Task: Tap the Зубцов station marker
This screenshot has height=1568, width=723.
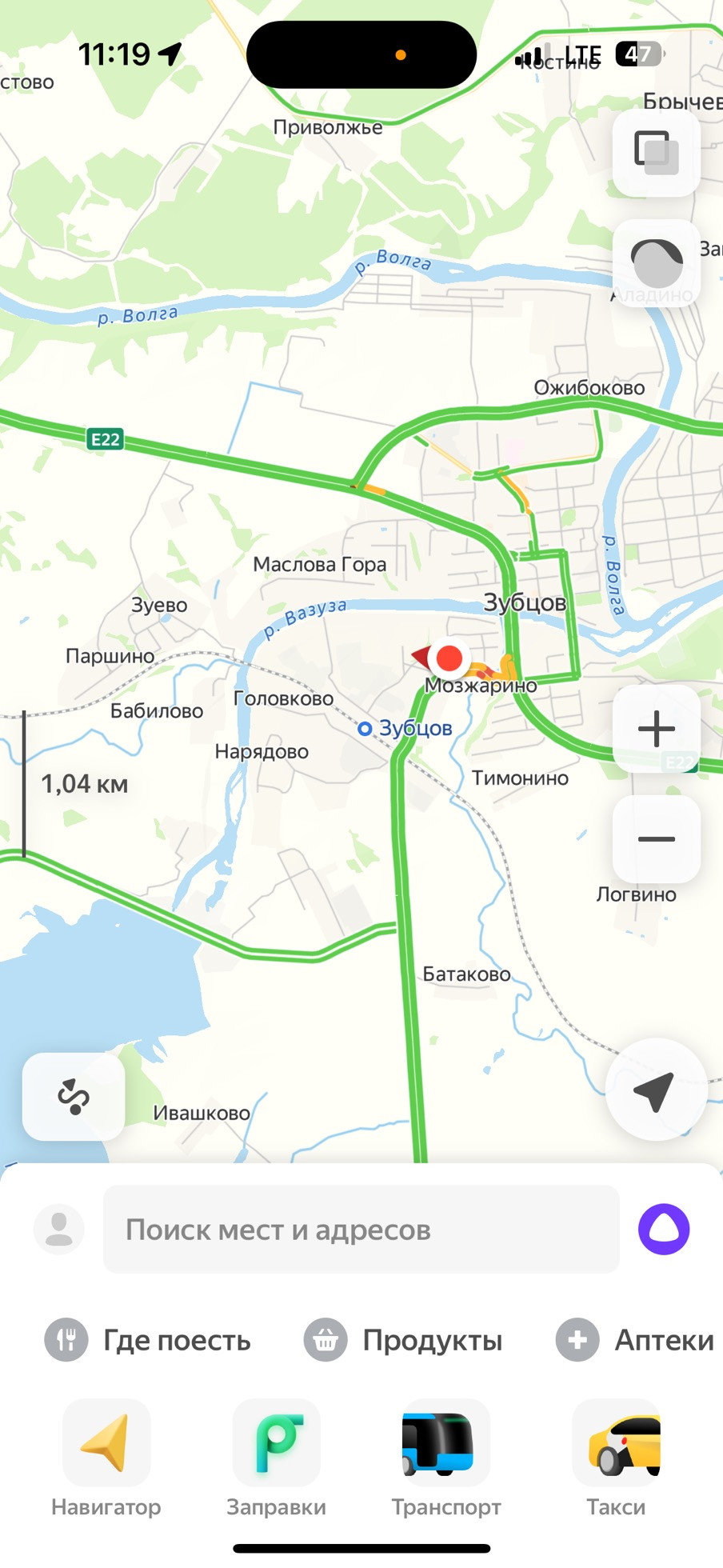Action: [365, 728]
